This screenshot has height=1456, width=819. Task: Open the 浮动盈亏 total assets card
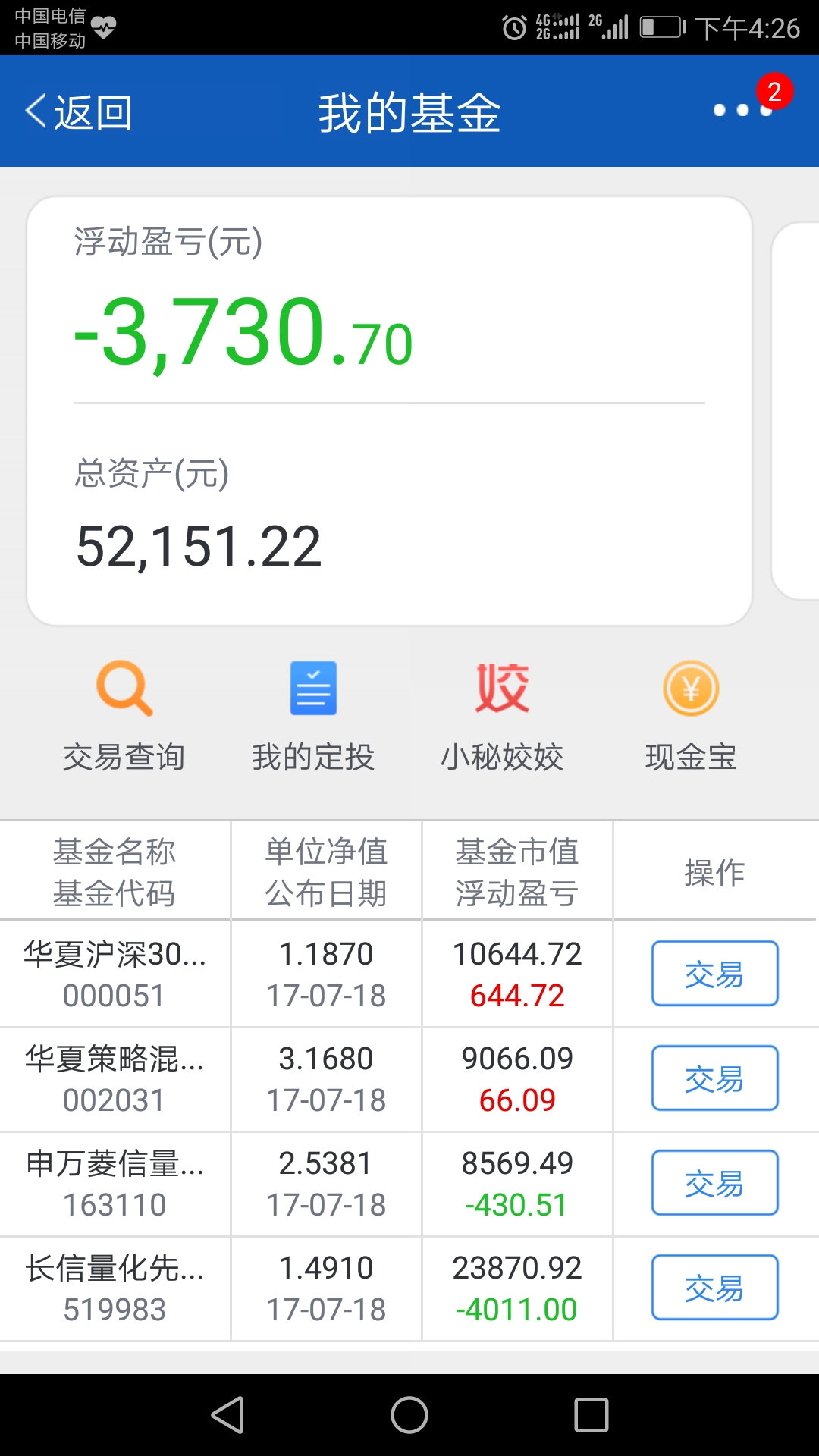pyautogui.click(x=389, y=411)
